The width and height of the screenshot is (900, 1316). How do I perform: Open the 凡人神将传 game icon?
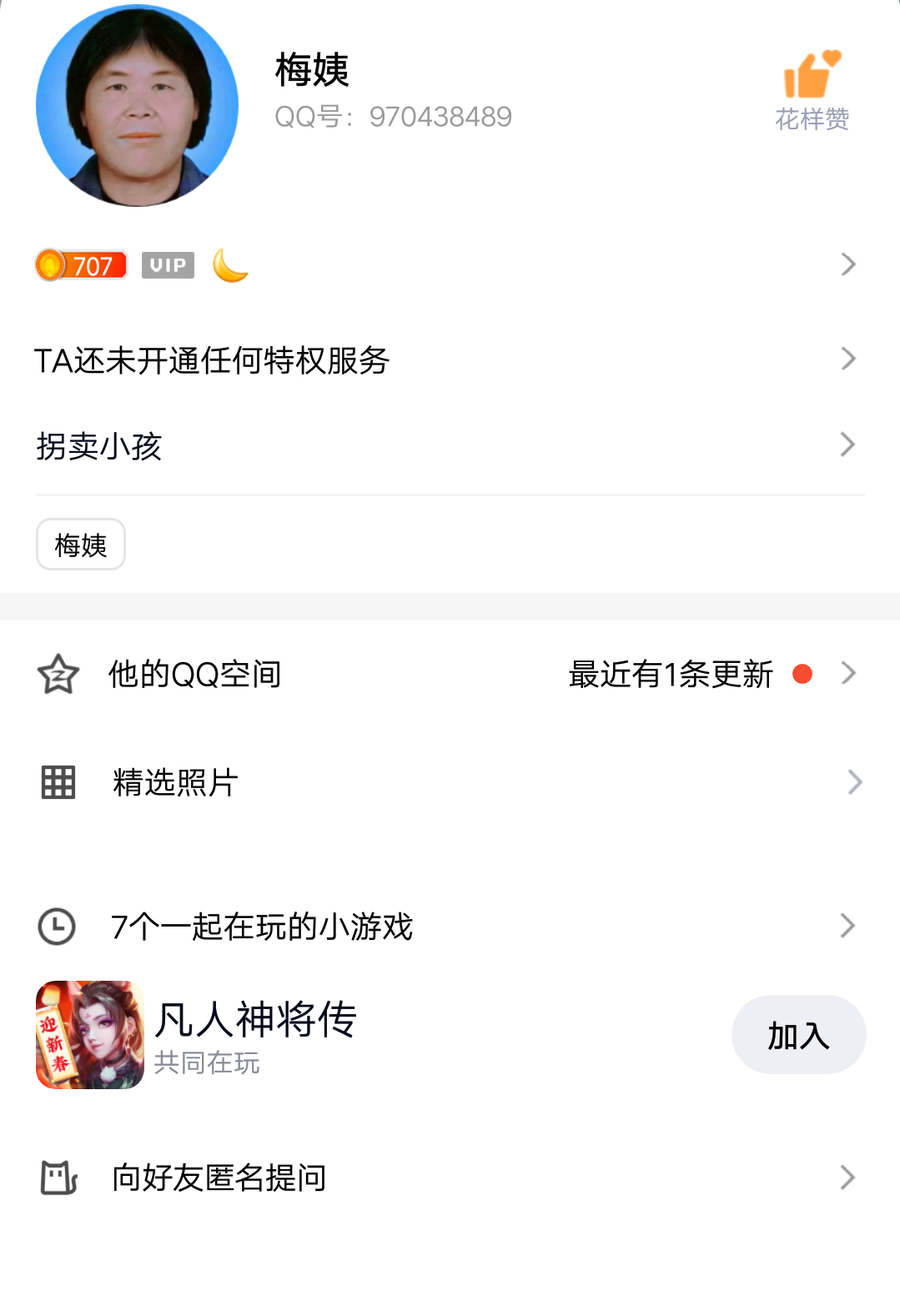[x=90, y=1035]
